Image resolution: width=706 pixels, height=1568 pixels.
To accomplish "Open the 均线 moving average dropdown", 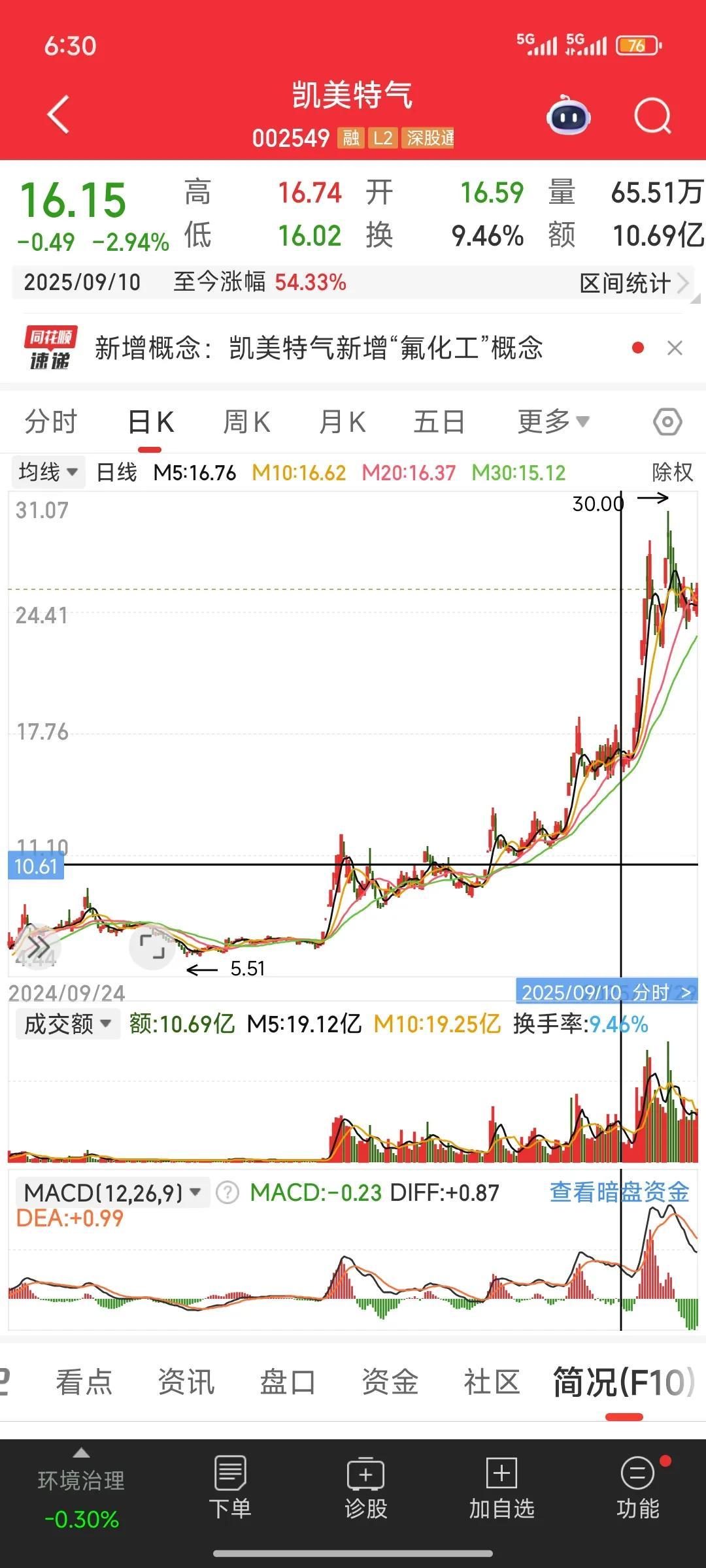I will [46, 471].
